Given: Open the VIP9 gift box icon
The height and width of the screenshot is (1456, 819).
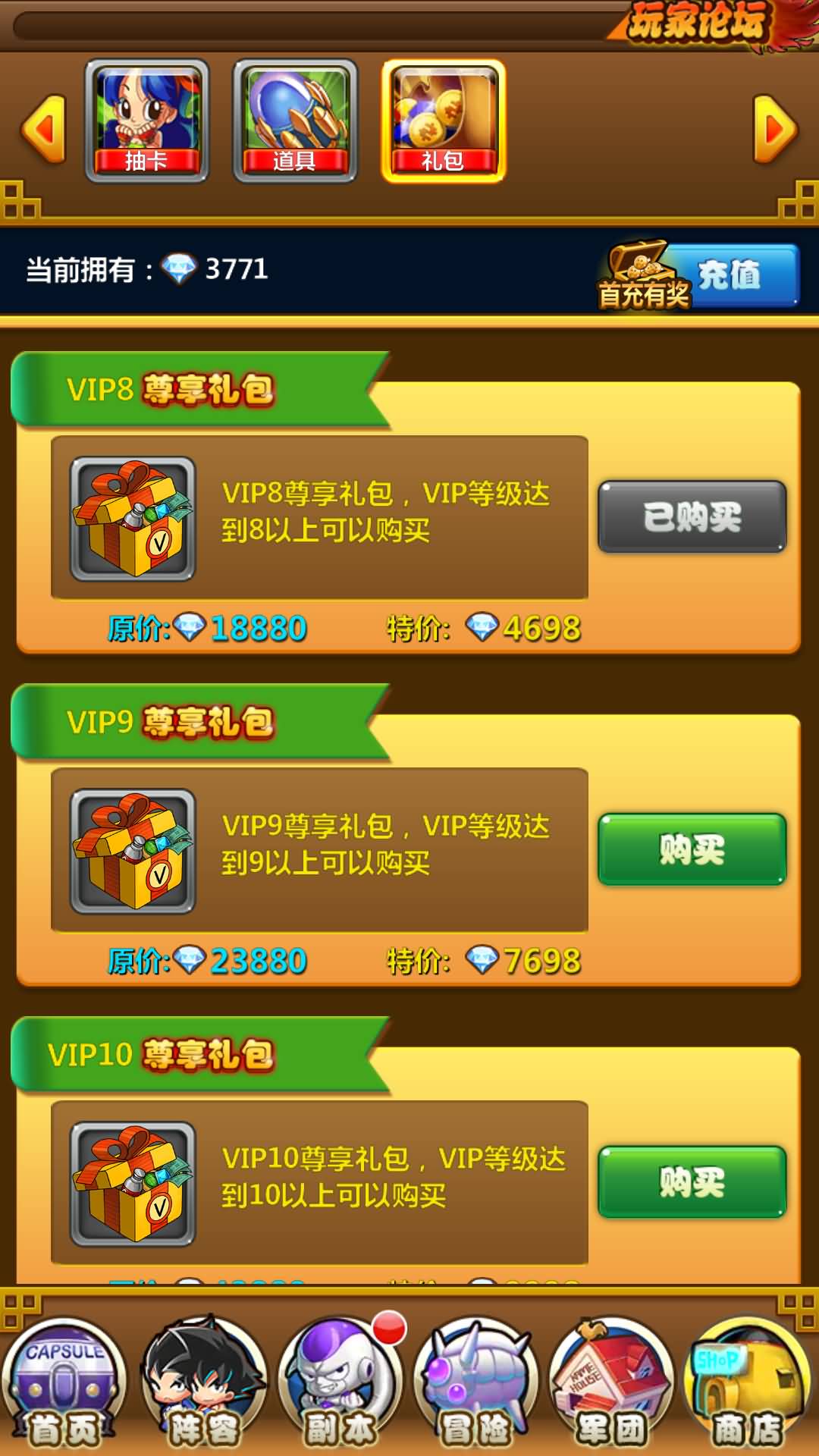Looking at the screenshot, I should (x=133, y=852).
